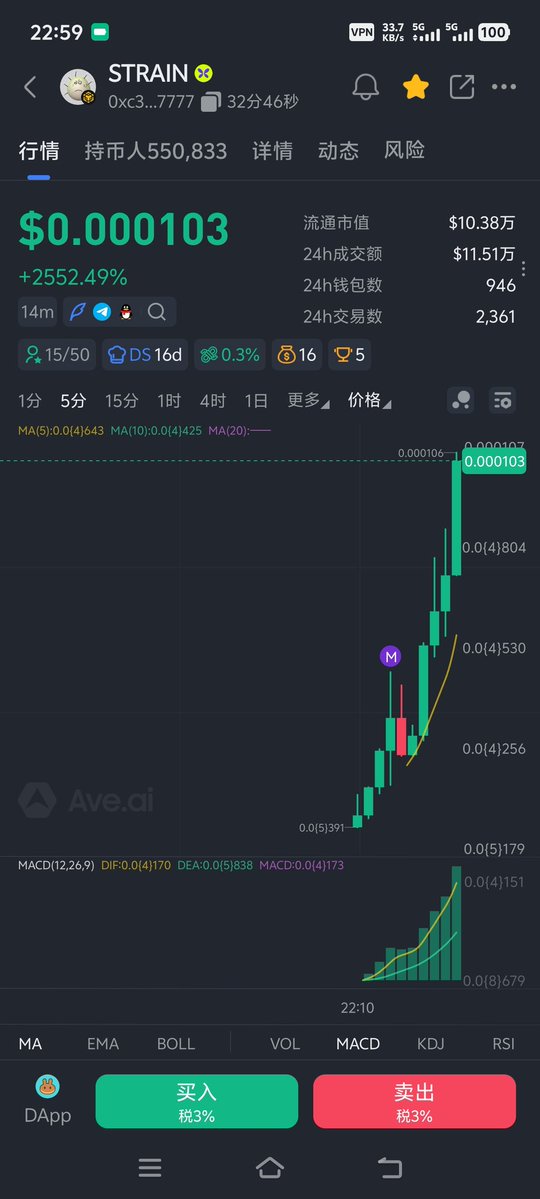Open chart settings icon

tap(503, 400)
